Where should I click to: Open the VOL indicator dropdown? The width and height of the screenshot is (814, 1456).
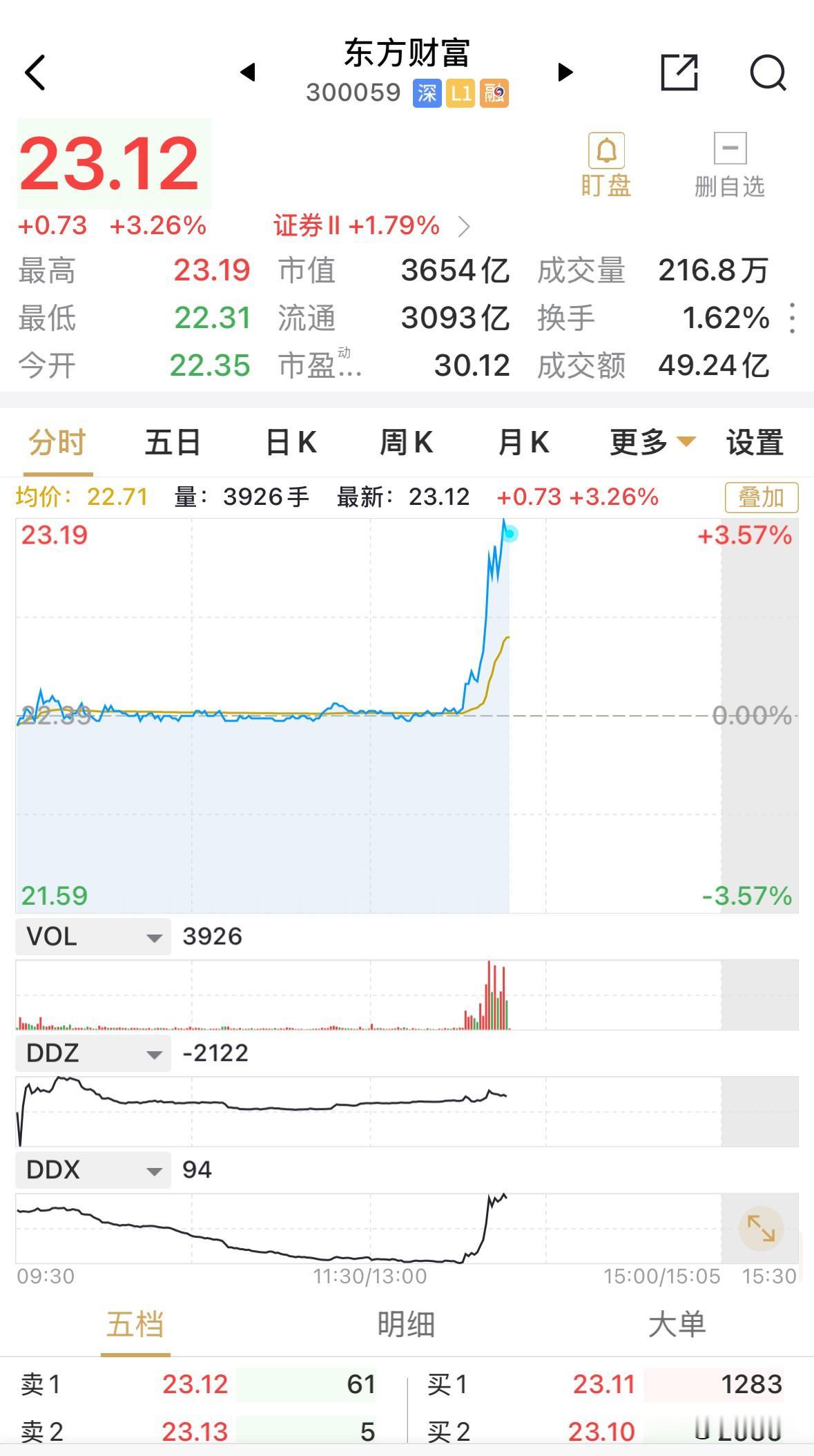[x=92, y=937]
